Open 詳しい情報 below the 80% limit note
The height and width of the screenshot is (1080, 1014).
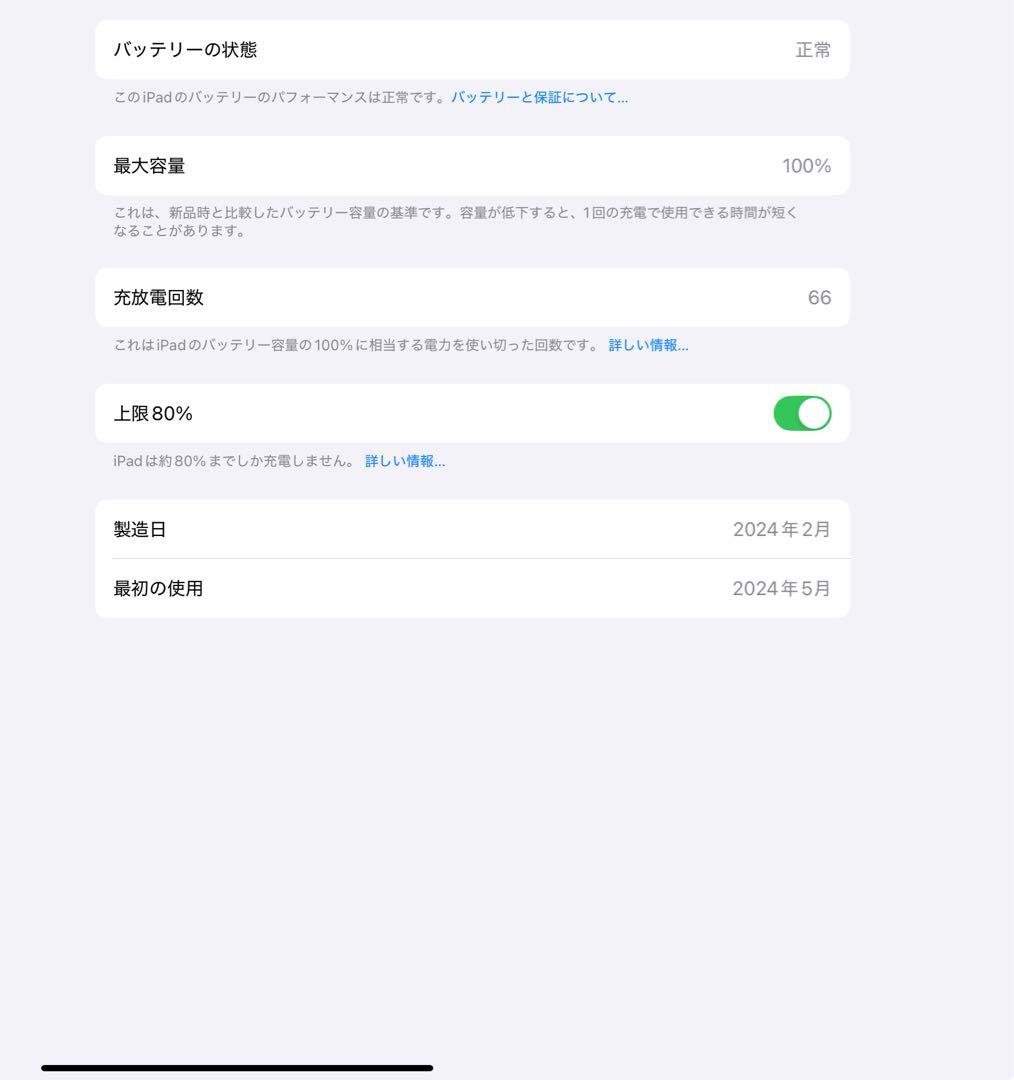404,461
